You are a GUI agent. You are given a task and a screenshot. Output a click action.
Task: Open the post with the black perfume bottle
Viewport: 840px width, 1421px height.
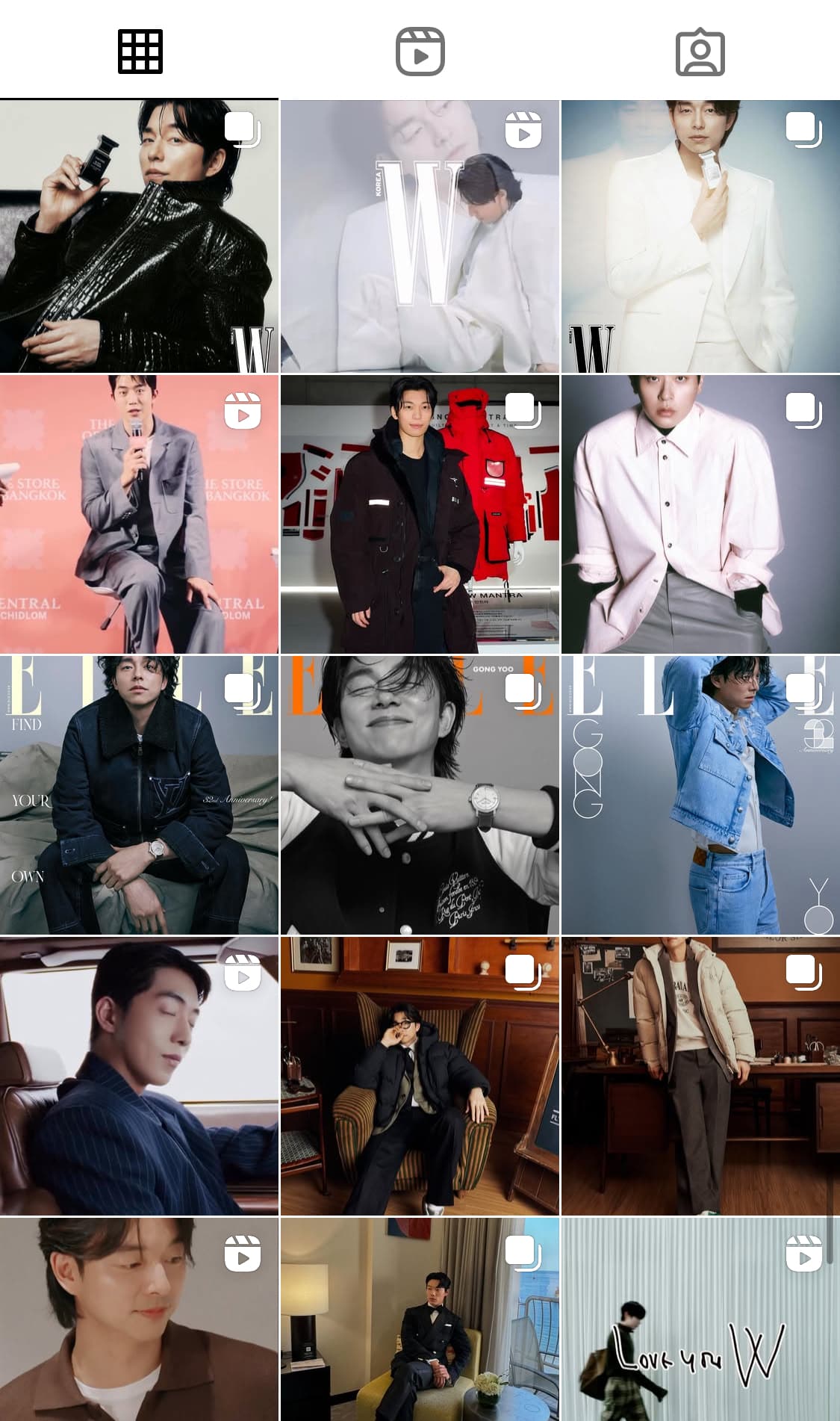click(x=139, y=236)
